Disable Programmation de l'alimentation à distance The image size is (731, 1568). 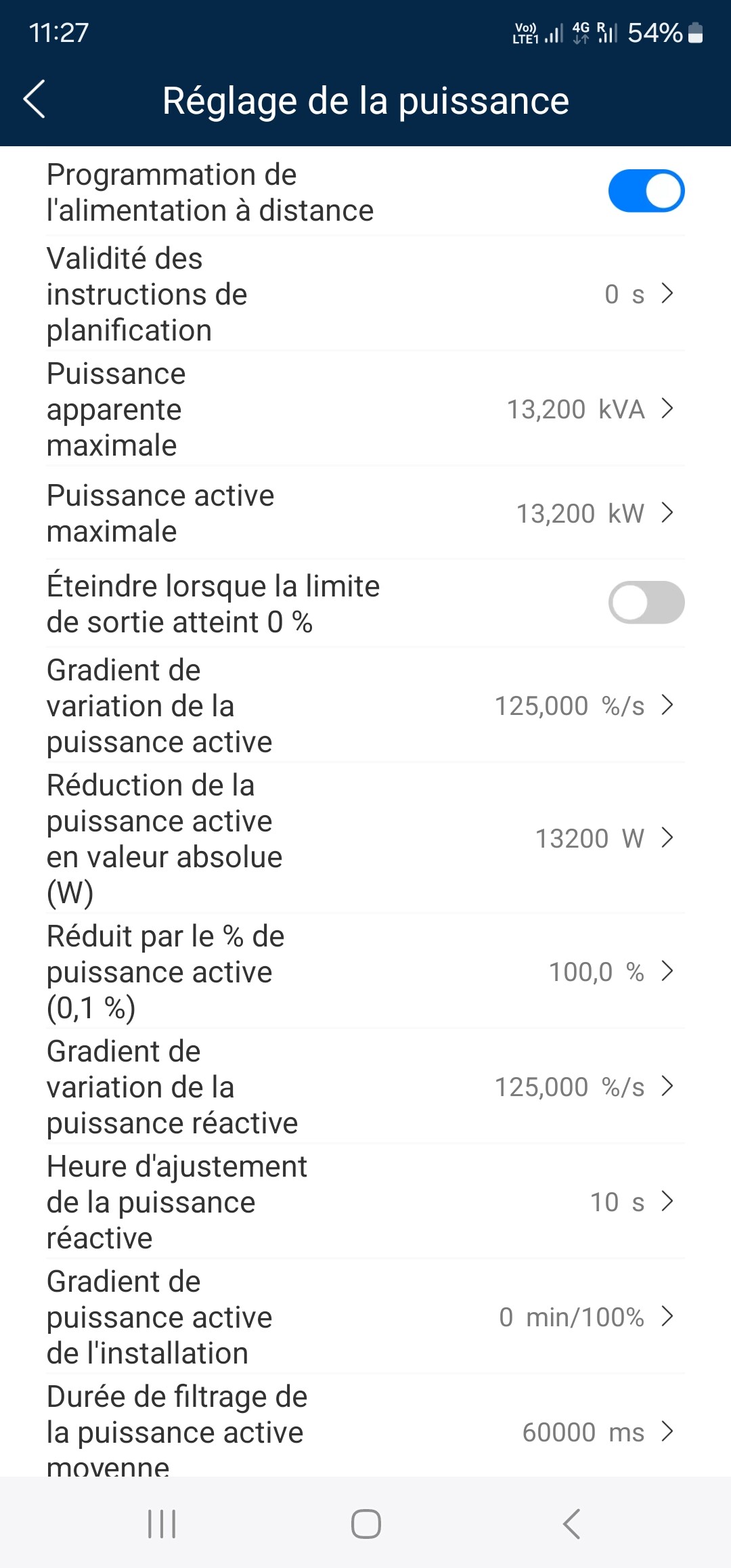tap(646, 191)
